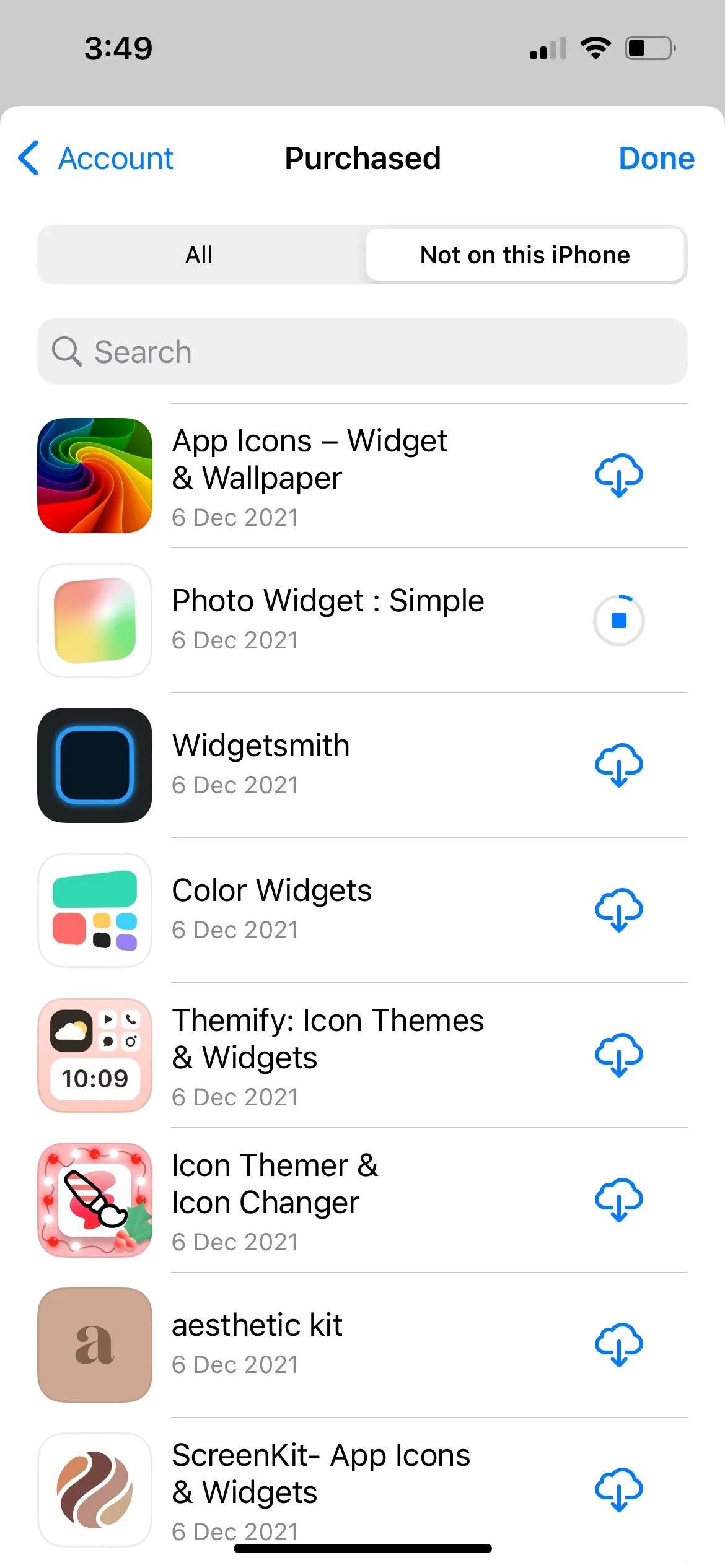
Task: Open the App Icons – Widget & Wallpaper app icon
Action: (x=94, y=476)
